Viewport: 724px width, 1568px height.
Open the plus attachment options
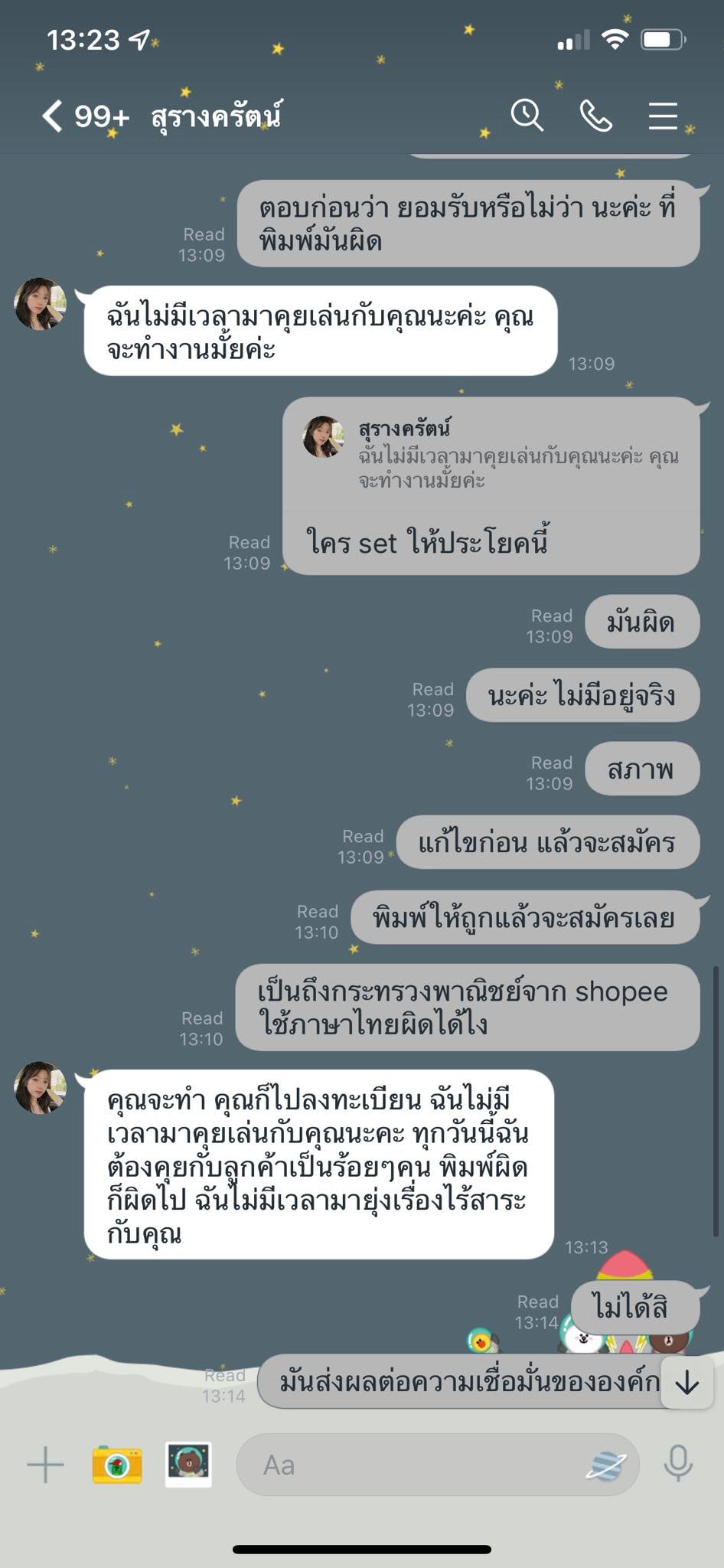[x=45, y=1465]
